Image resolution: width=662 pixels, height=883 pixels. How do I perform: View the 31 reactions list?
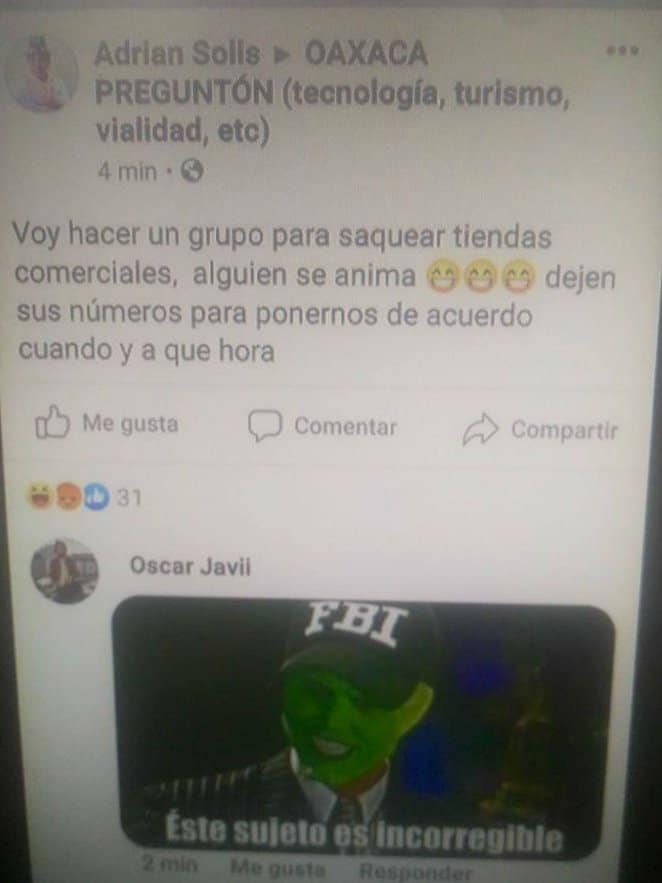click(x=86, y=497)
